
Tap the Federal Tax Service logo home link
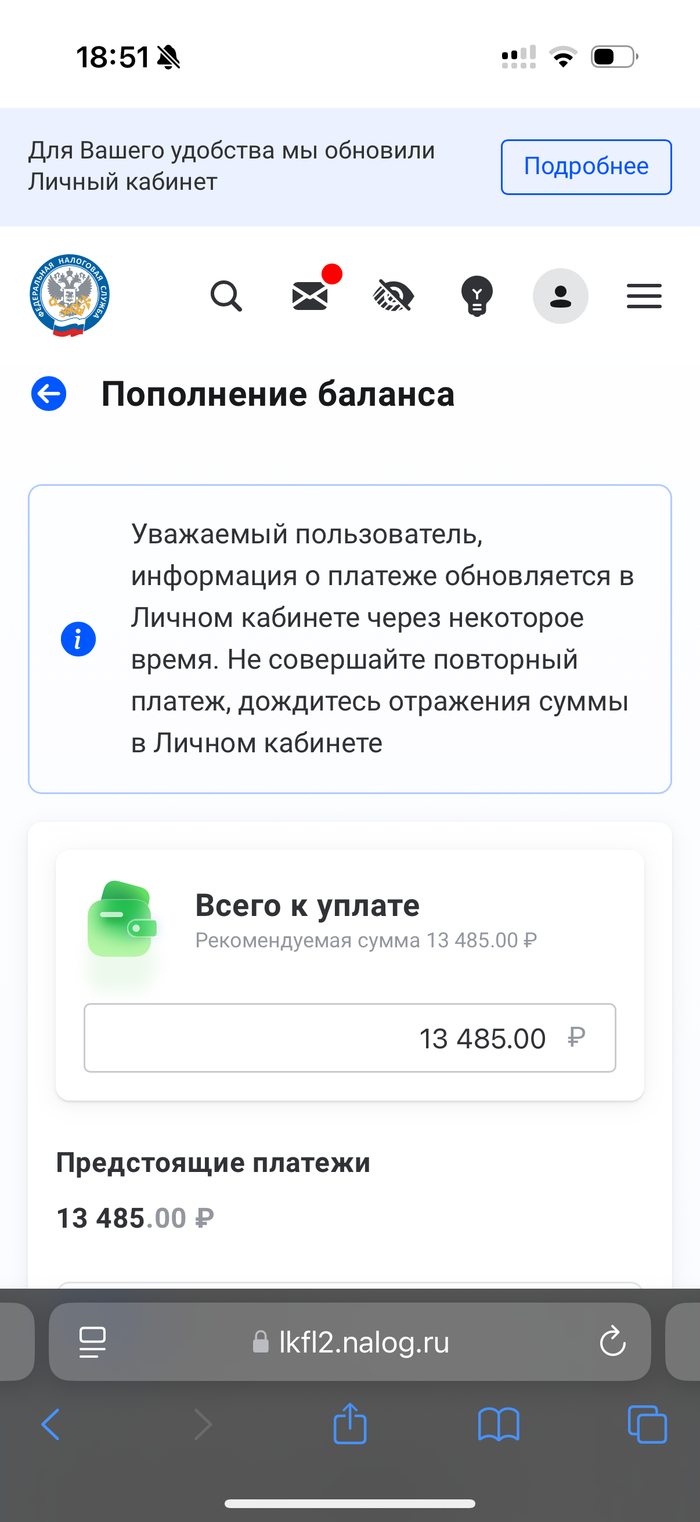pos(69,296)
